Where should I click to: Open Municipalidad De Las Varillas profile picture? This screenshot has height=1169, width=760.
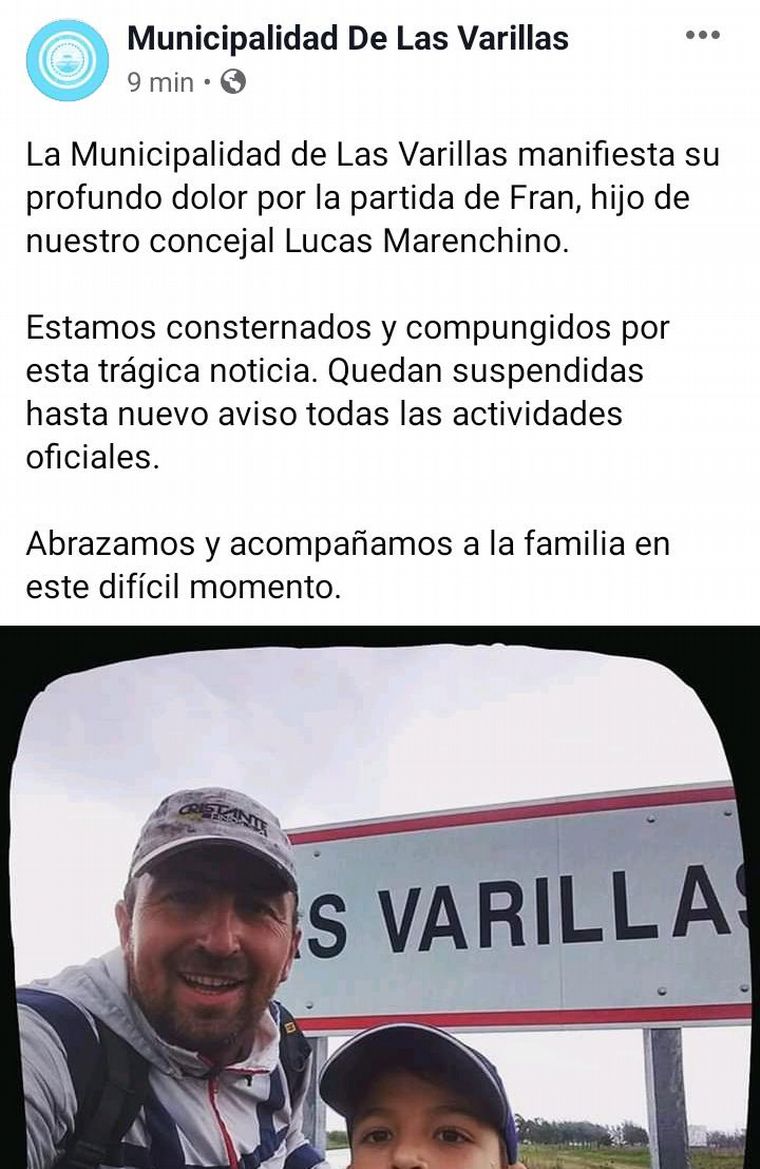click(x=67, y=60)
